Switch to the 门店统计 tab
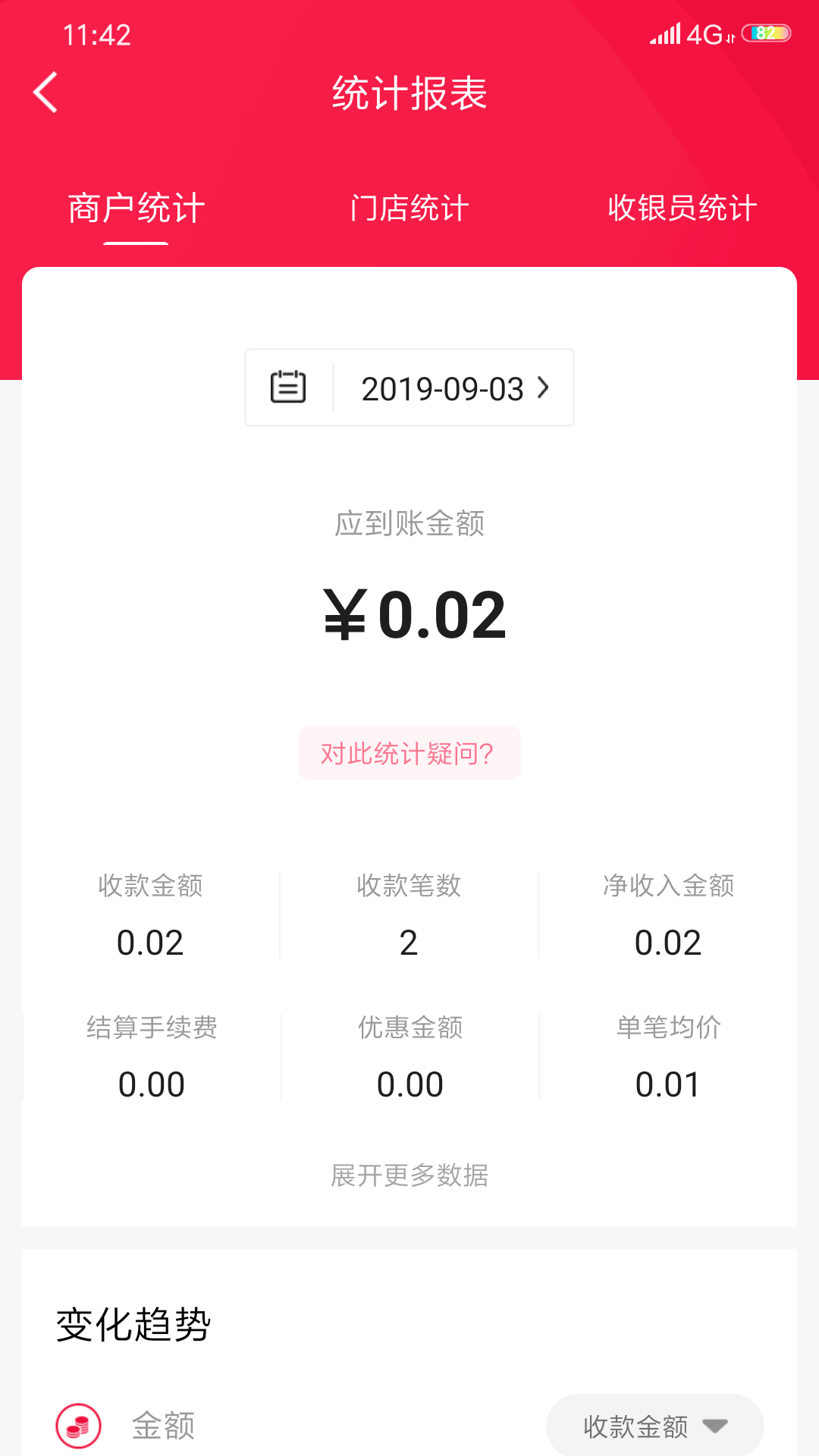The height and width of the screenshot is (1456, 819). 409,208
